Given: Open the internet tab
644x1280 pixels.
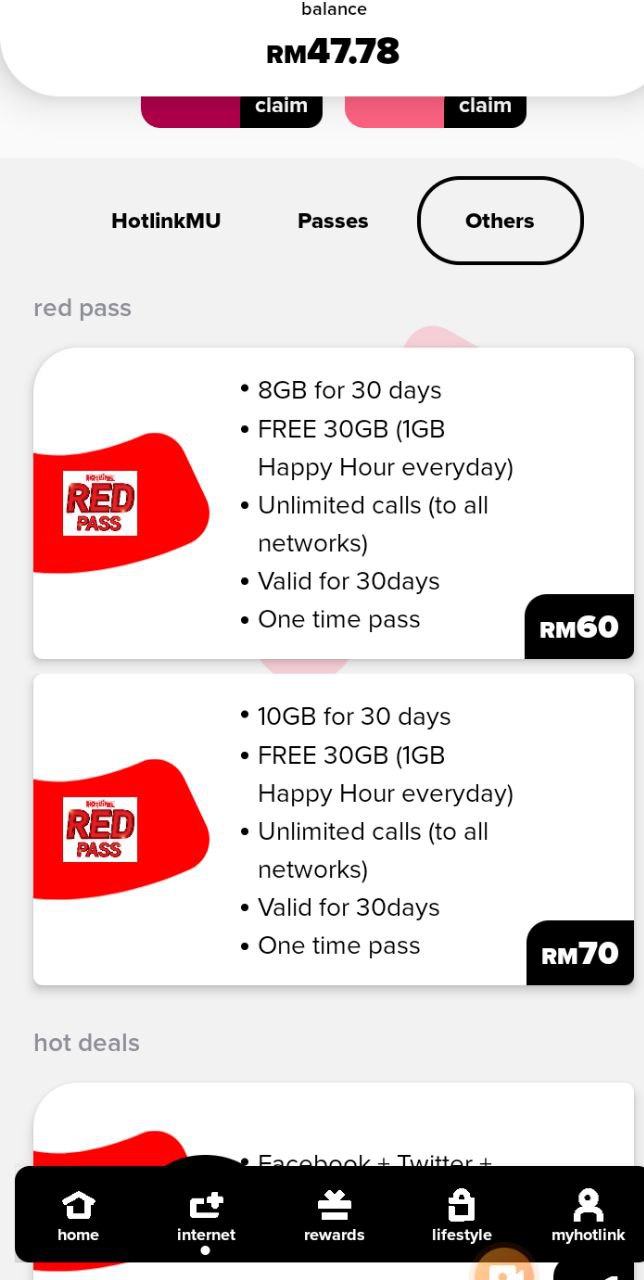Looking at the screenshot, I should pos(206,1216).
